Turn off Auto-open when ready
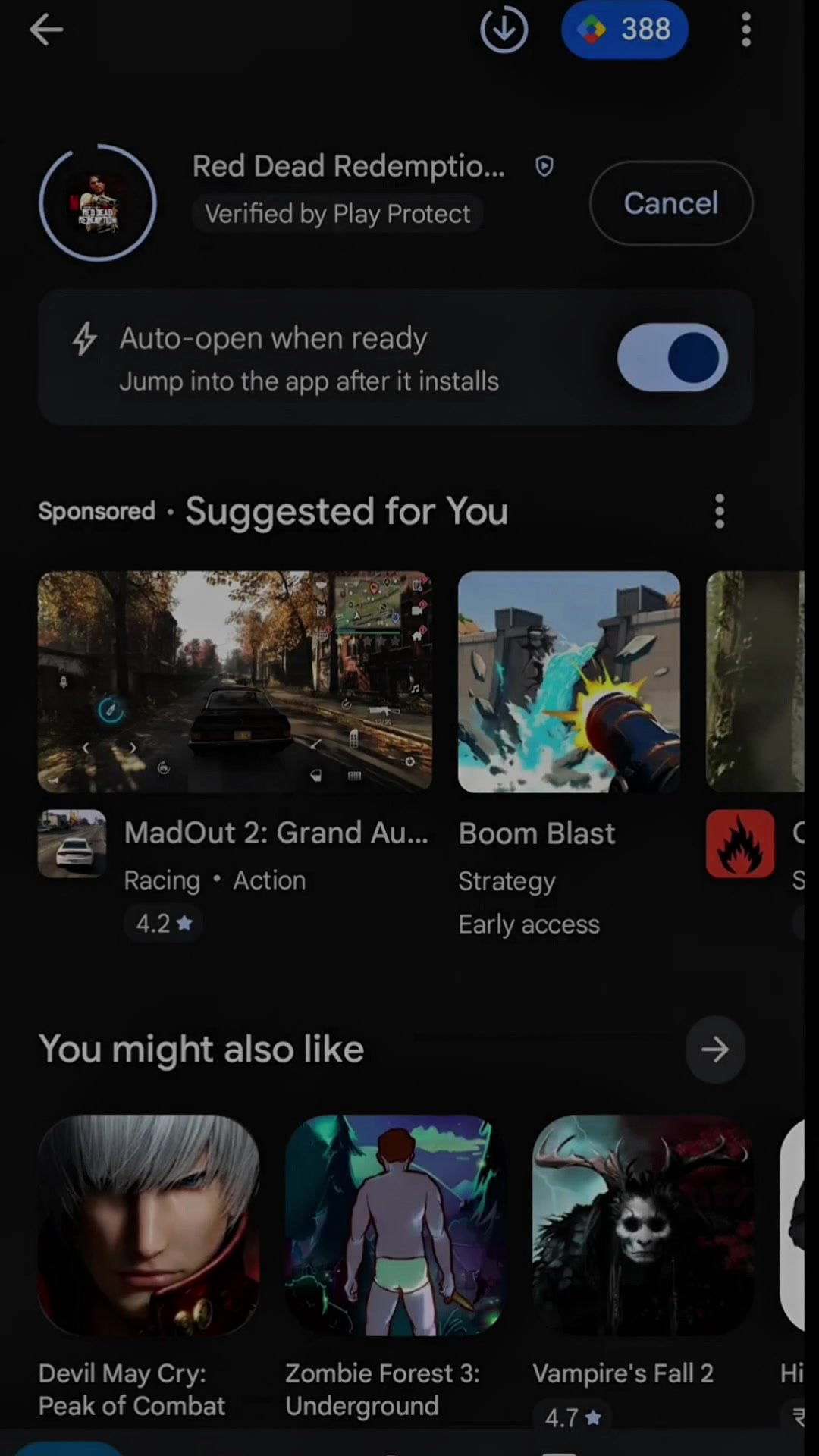The height and width of the screenshot is (1456, 819). [x=672, y=358]
